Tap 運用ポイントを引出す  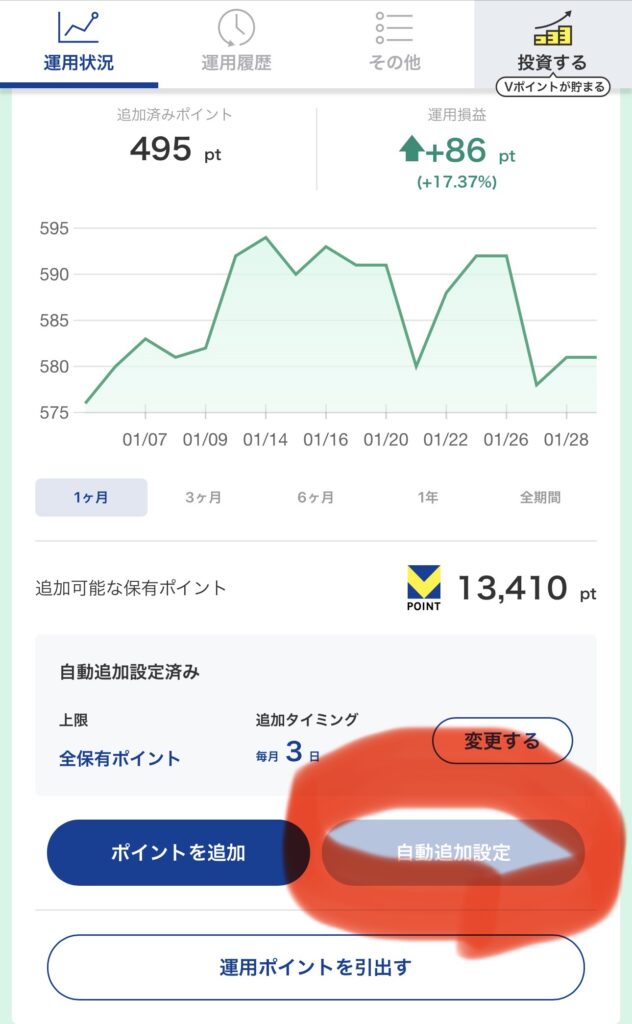(x=316, y=967)
